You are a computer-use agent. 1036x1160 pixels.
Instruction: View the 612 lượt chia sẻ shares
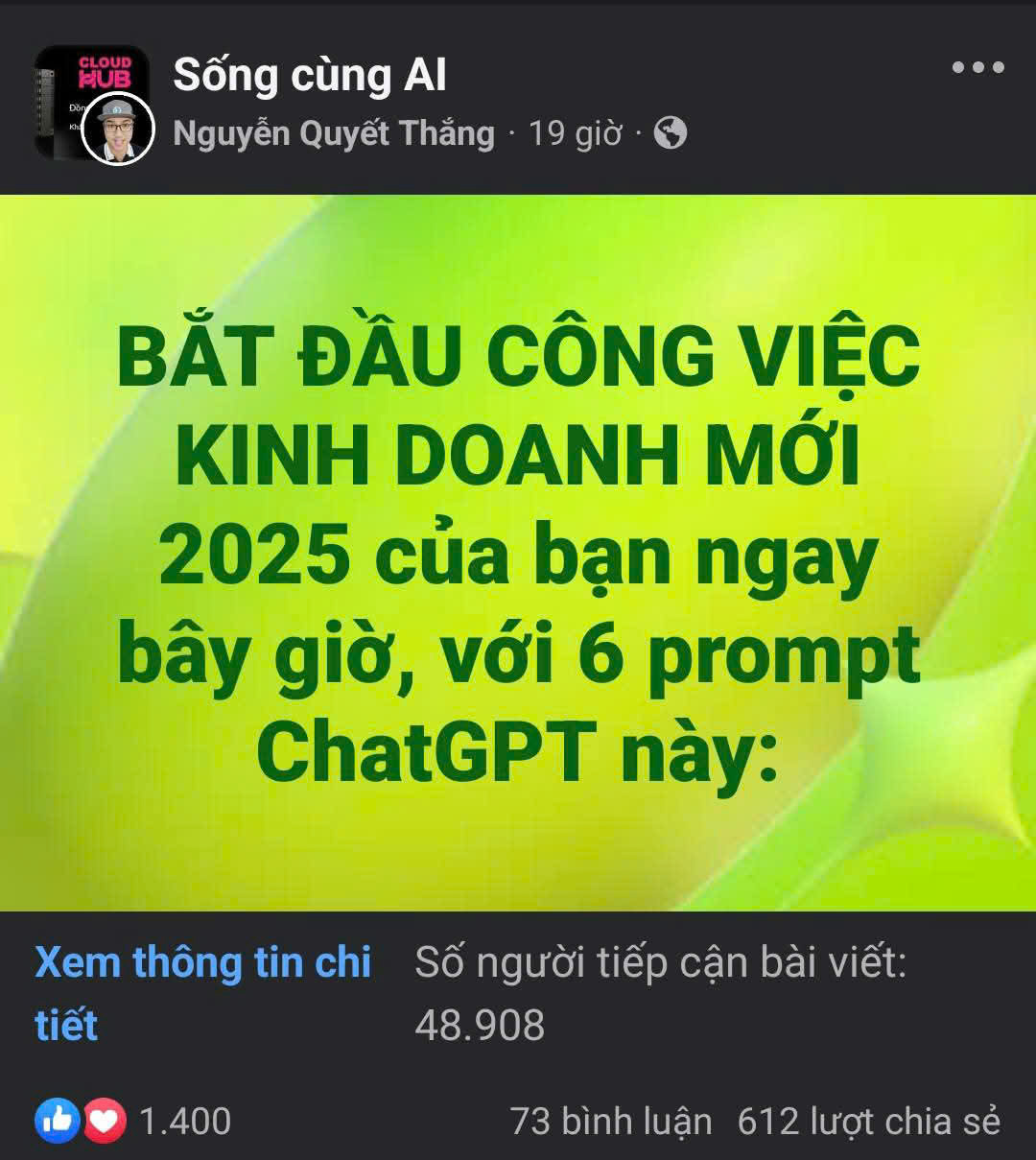pyautogui.click(x=868, y=1121)
